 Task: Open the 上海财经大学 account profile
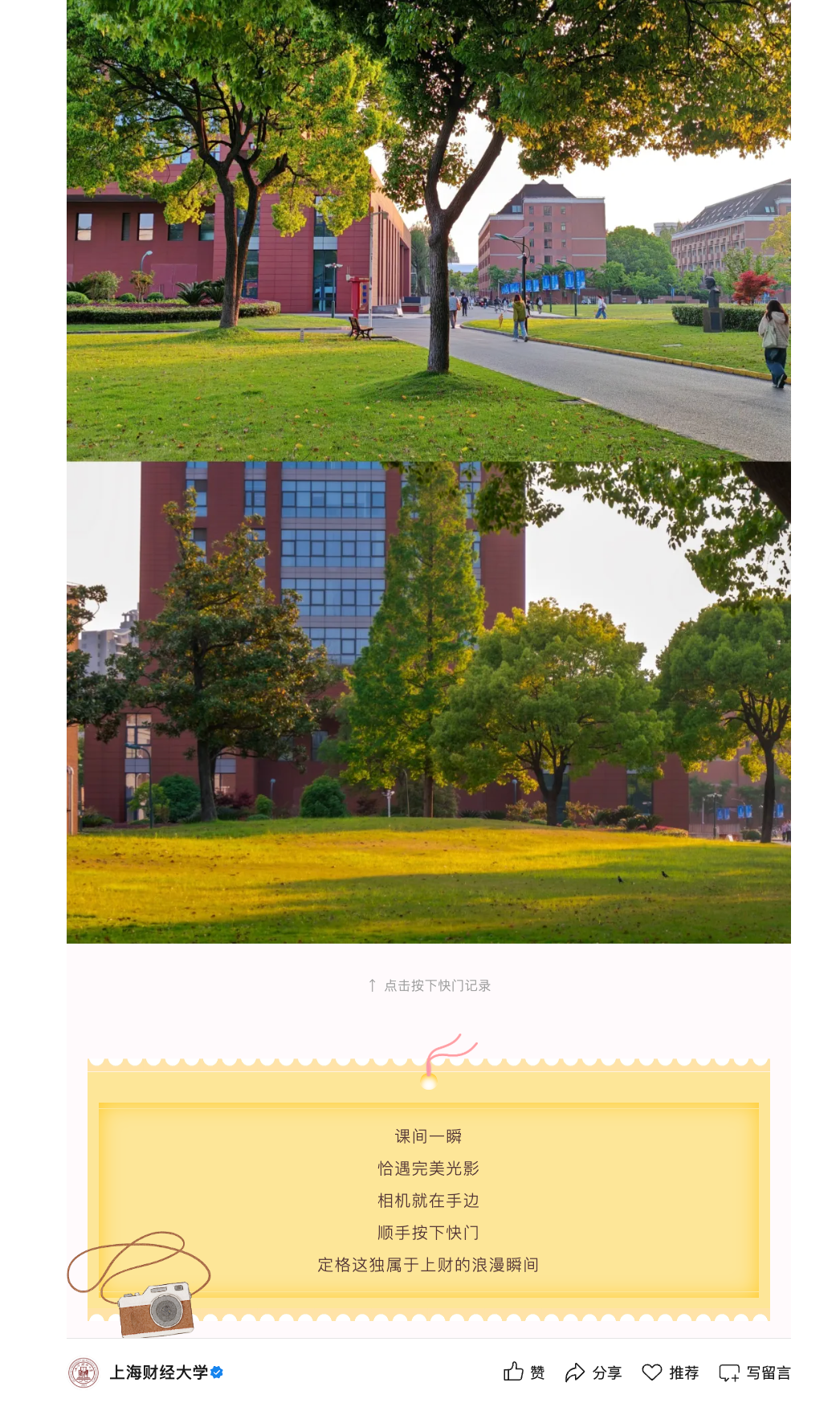[158, 1372]
